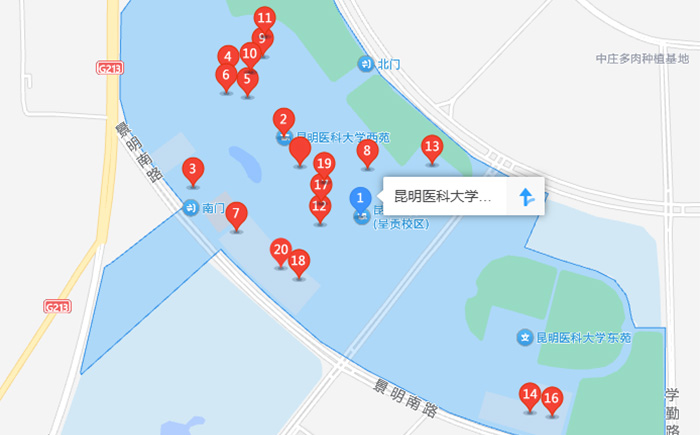Open map marker number 20
Screen dimensions: 700x435
tap(281, 249)
